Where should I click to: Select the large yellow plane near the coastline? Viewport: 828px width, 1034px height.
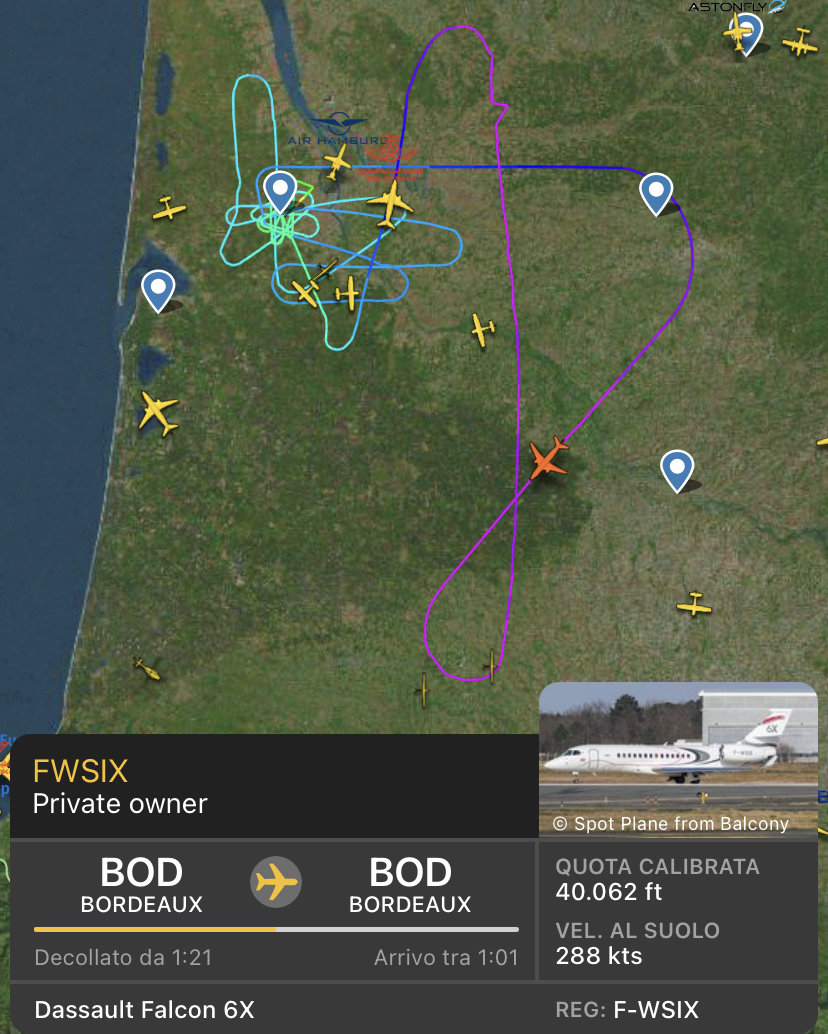pos(158,411)
